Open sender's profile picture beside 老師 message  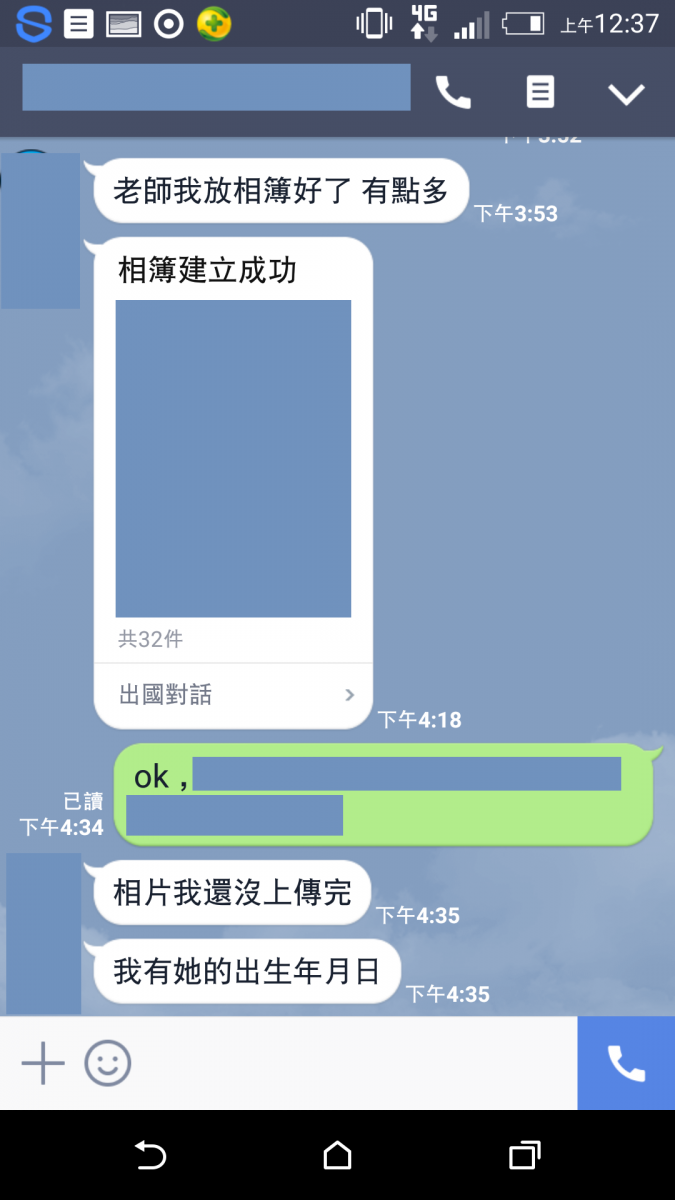(x=40, y=230)
